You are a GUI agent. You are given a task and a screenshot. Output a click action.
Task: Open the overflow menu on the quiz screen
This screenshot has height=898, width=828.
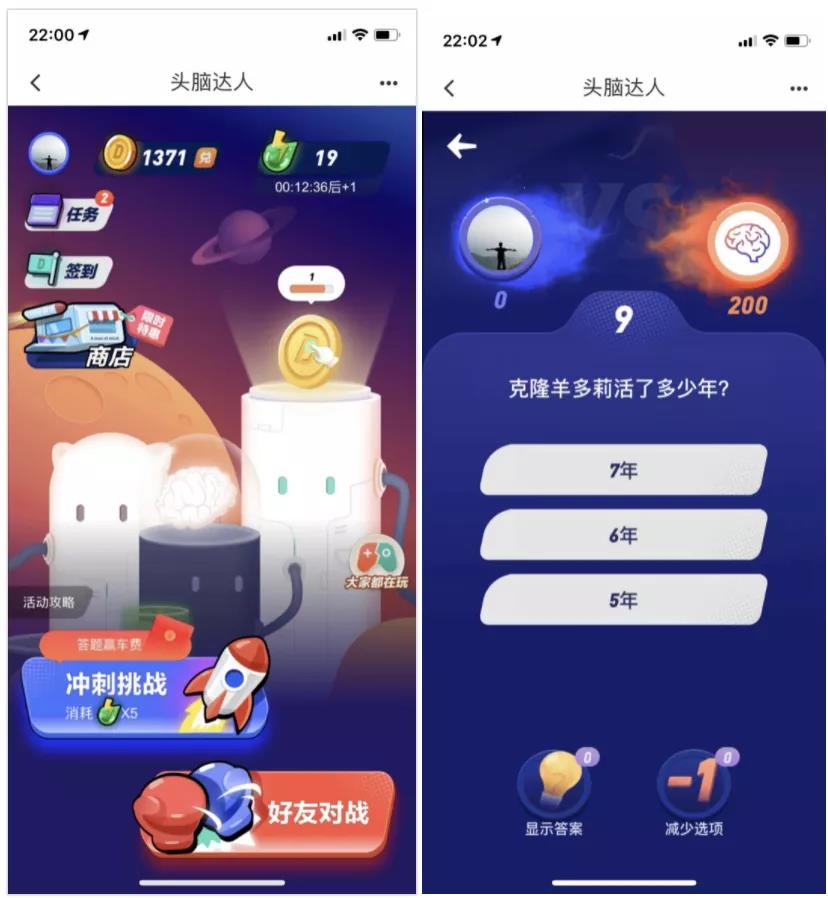coord(798,88)
